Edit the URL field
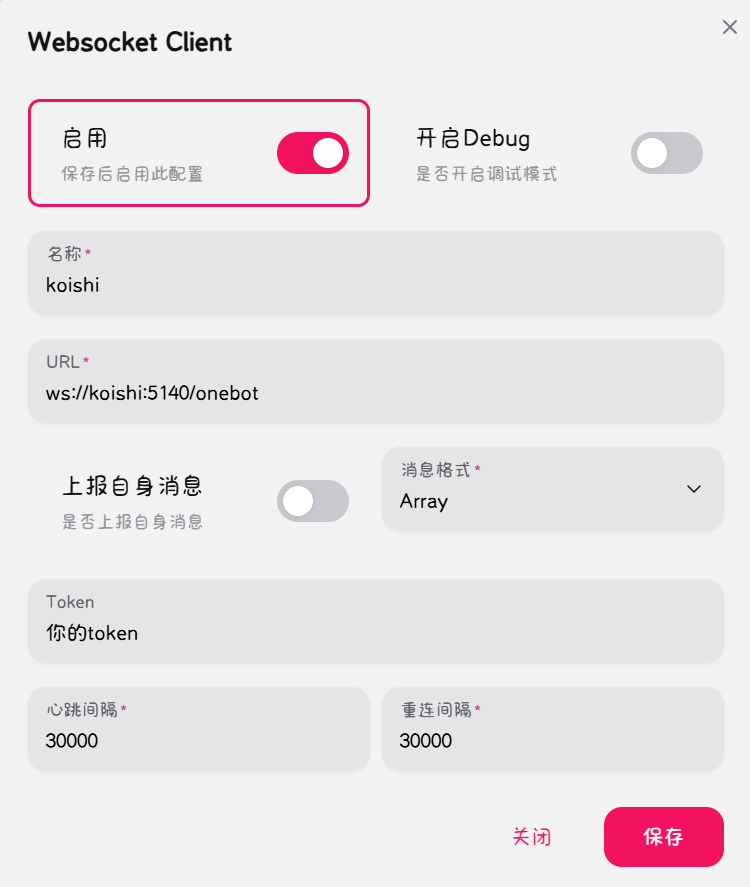The width and height of the screenshot is (750, 887). [x=375, y=393]
